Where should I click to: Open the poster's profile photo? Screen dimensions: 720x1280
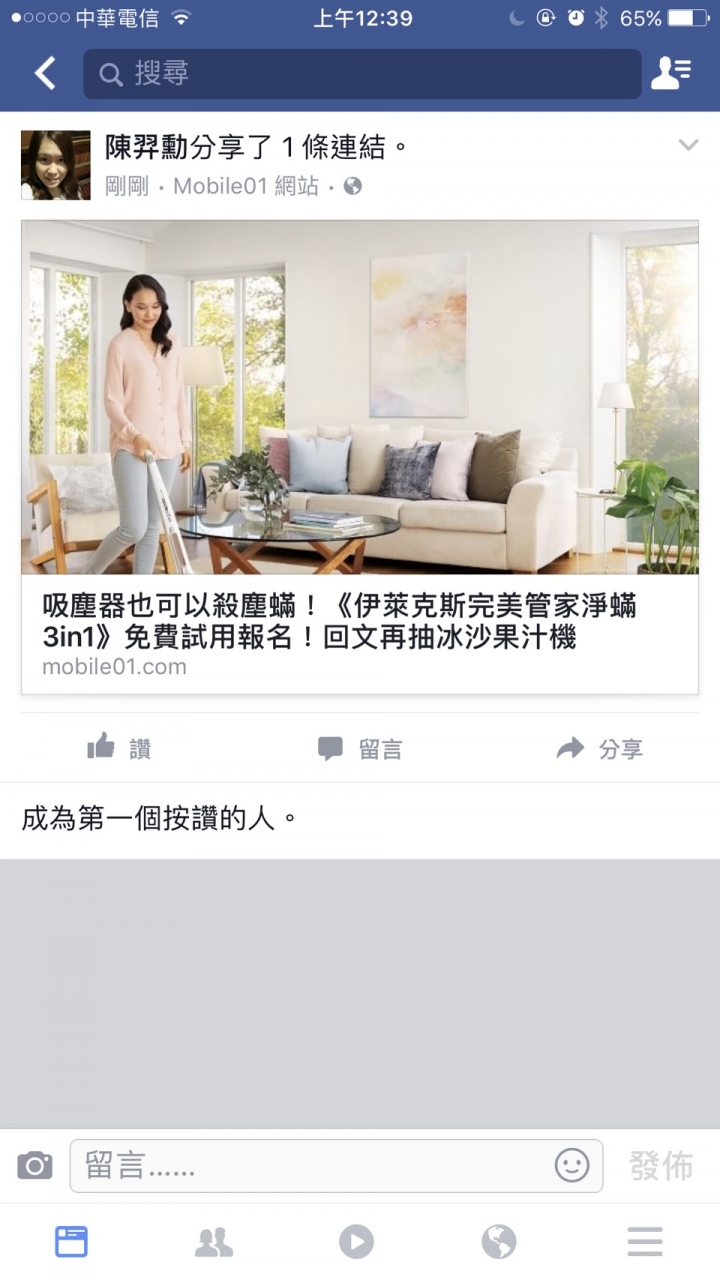coord(56,165)
